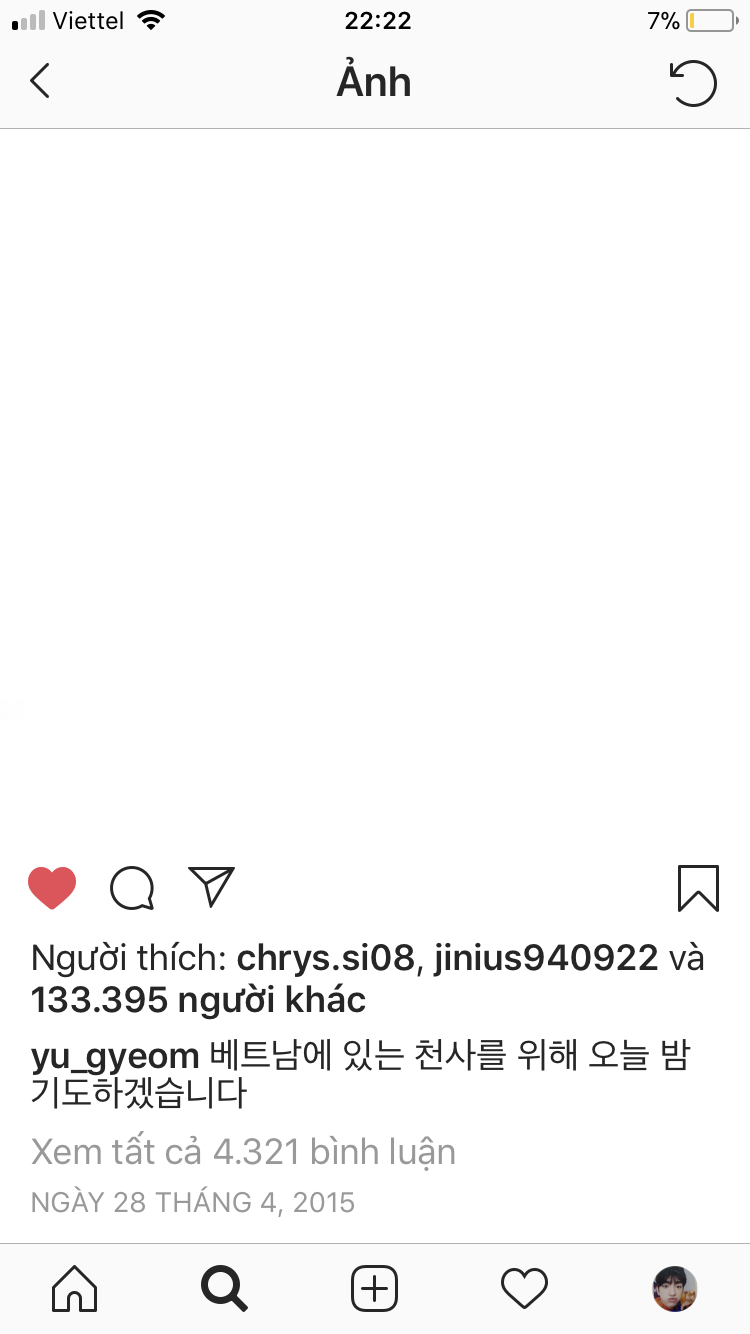
Task: Tap the refresh icon in the header
Action: pos(693,82)
